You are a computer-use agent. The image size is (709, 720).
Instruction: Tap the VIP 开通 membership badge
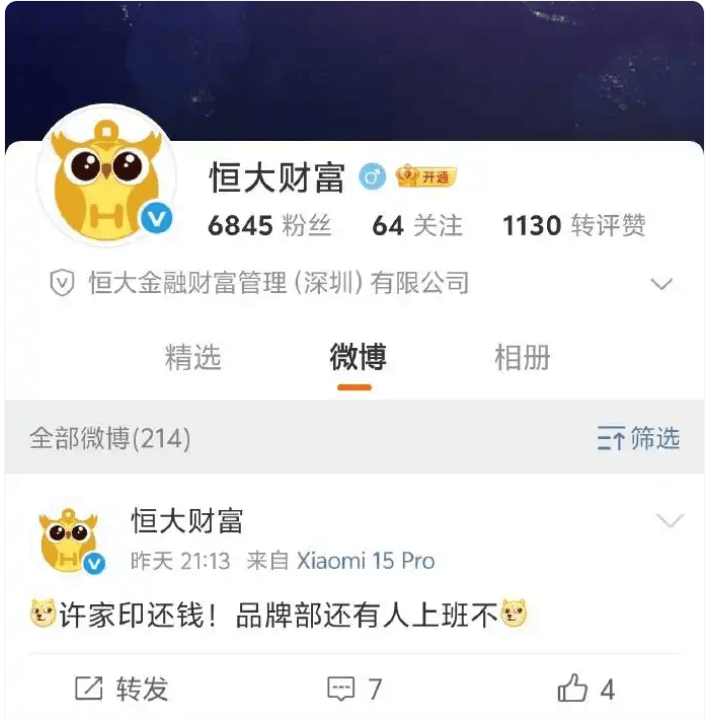pos(425,177)
